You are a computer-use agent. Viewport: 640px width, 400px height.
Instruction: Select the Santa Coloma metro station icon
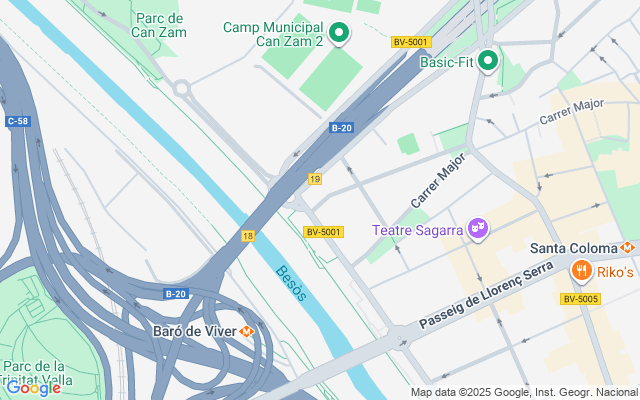coord(627,247)
